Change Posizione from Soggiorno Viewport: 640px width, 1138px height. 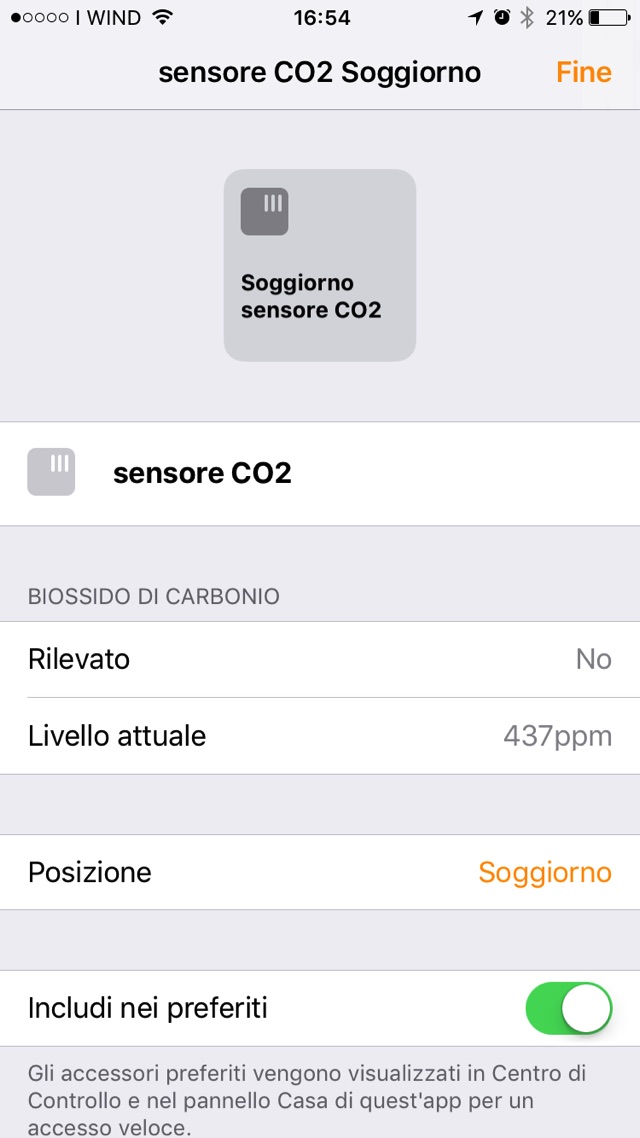(x=544, y=872)
